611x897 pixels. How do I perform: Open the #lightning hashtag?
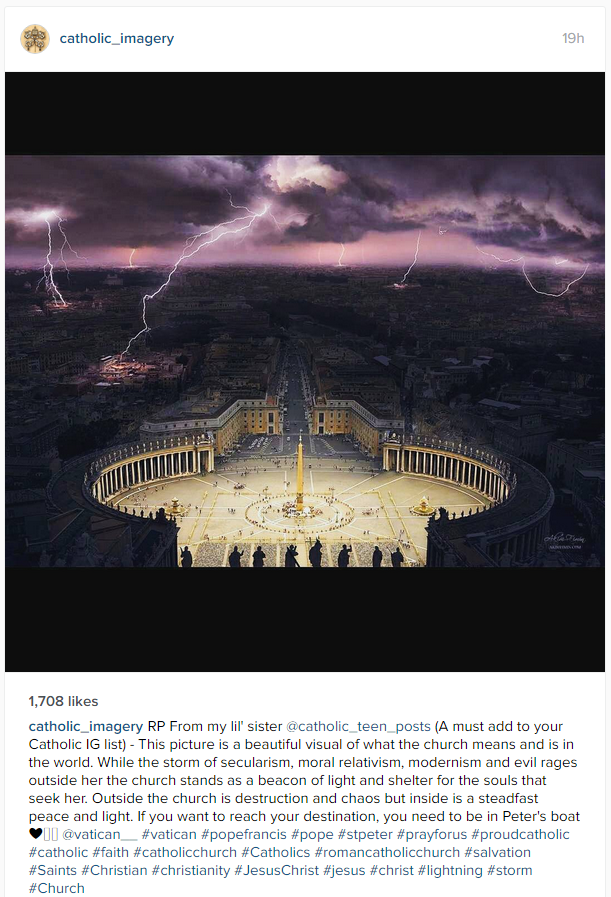pyautogui.click(x=449, y=870)
